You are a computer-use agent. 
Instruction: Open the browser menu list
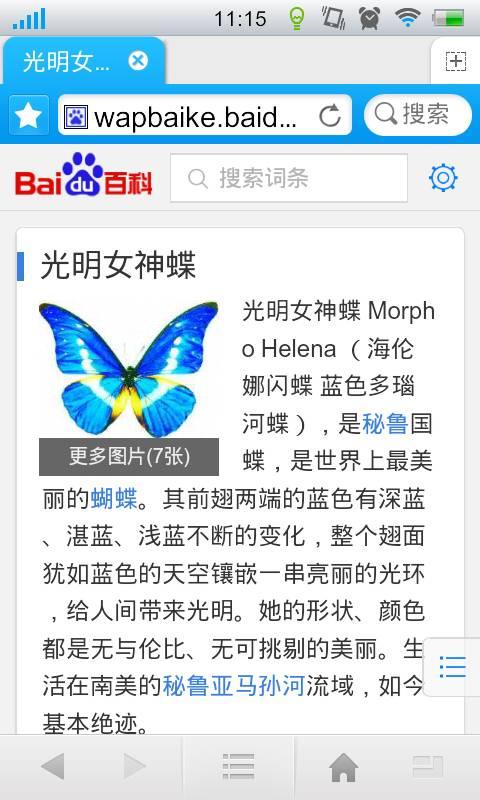click(x=238, y=766)
